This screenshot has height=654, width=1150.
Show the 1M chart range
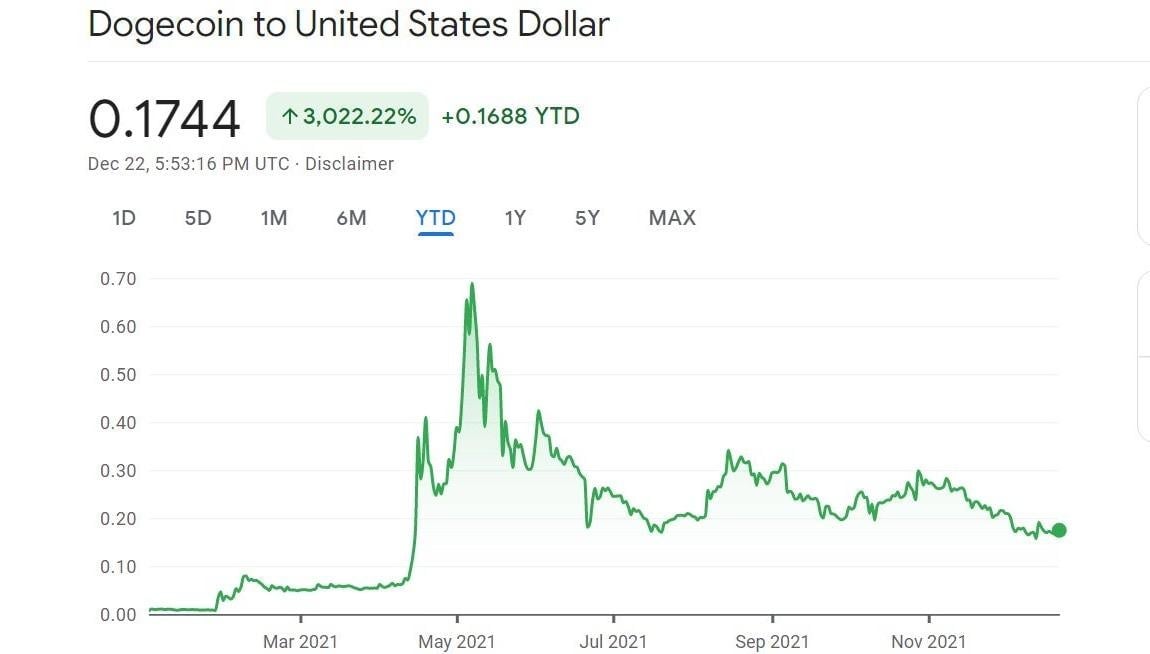(274, 218)
